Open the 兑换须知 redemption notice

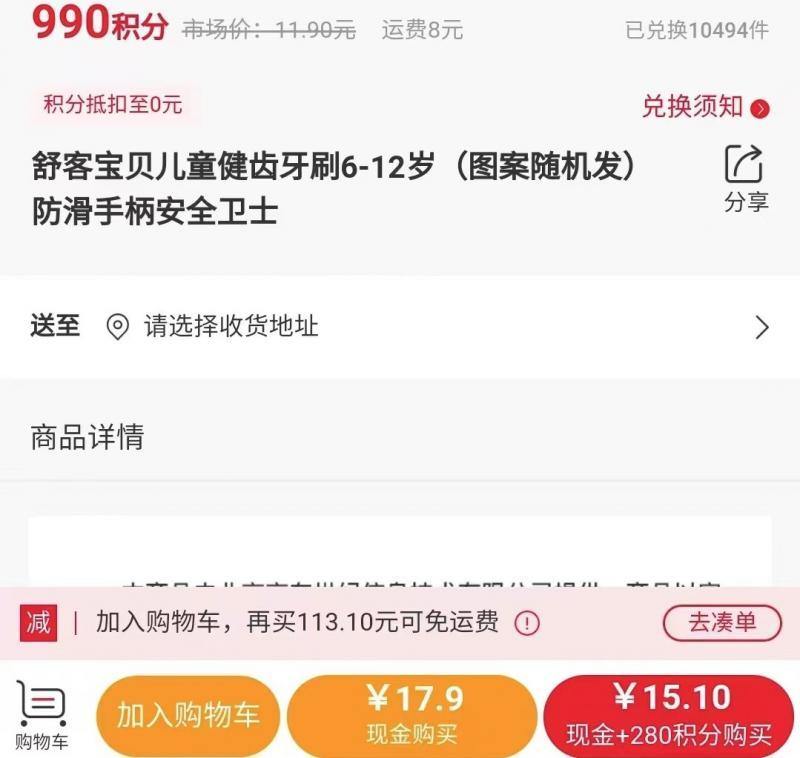tap(705, 106)
